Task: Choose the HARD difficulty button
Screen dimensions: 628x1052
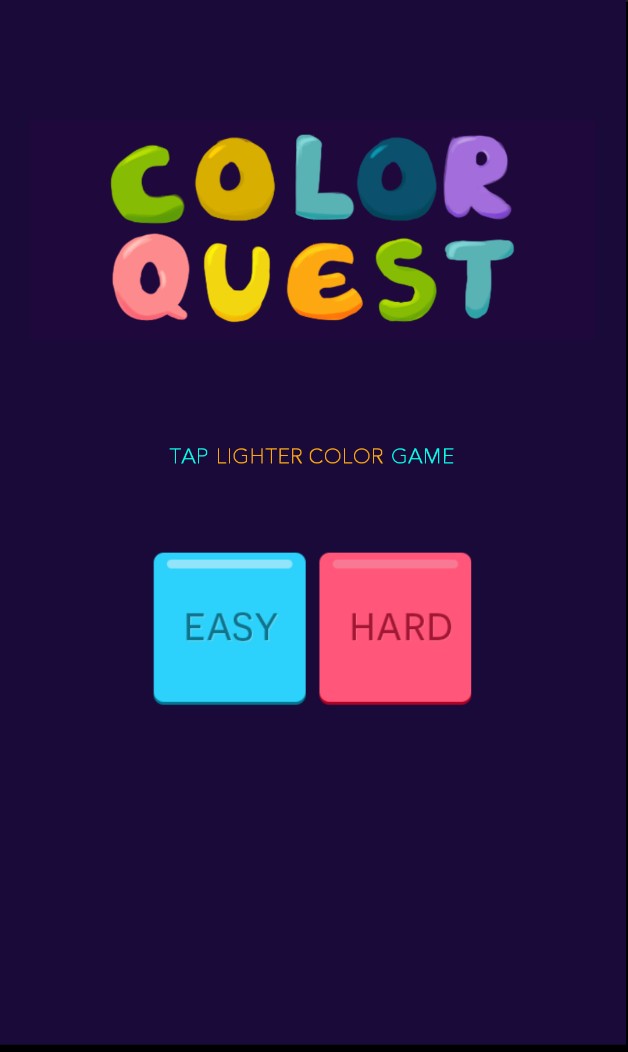Action: click(395, 627)
